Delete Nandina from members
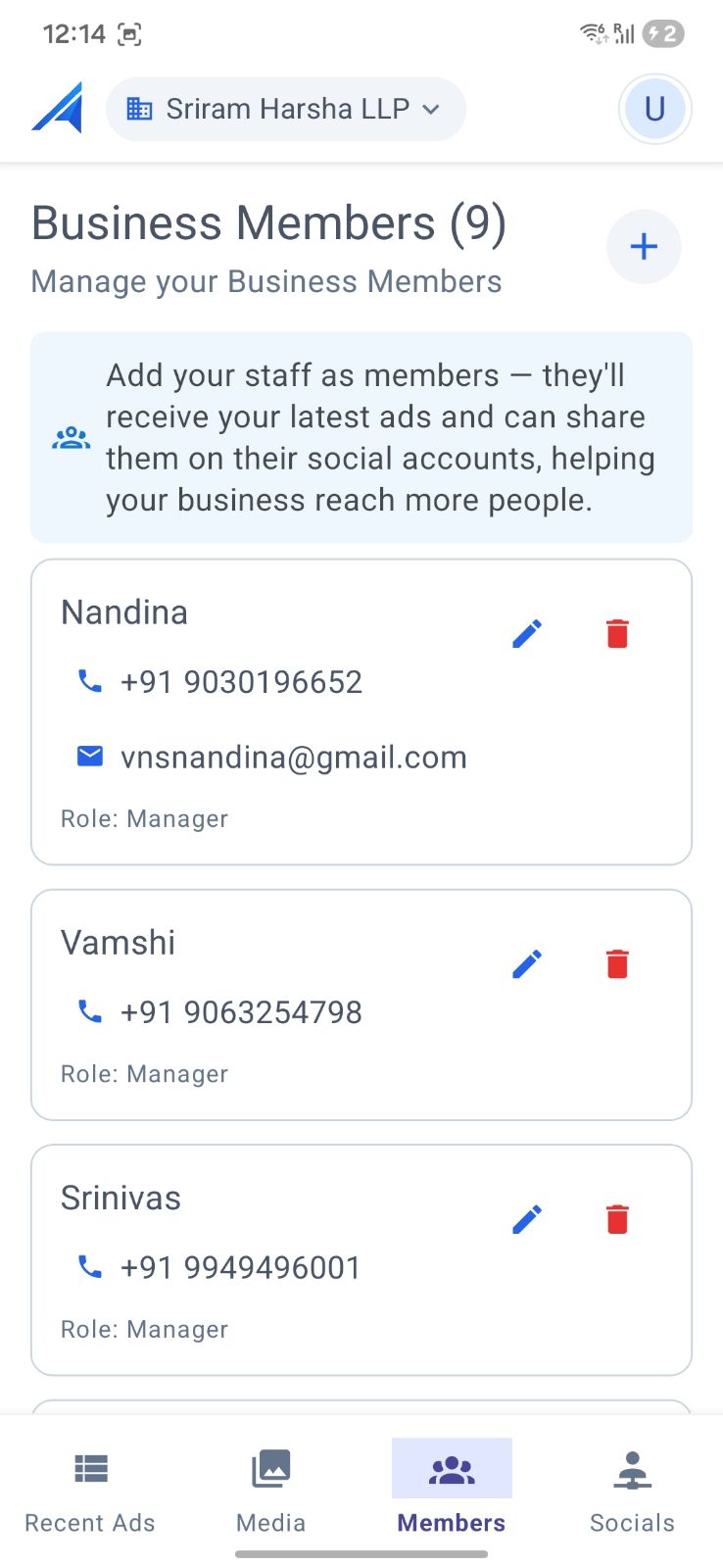 click(617, 634)
